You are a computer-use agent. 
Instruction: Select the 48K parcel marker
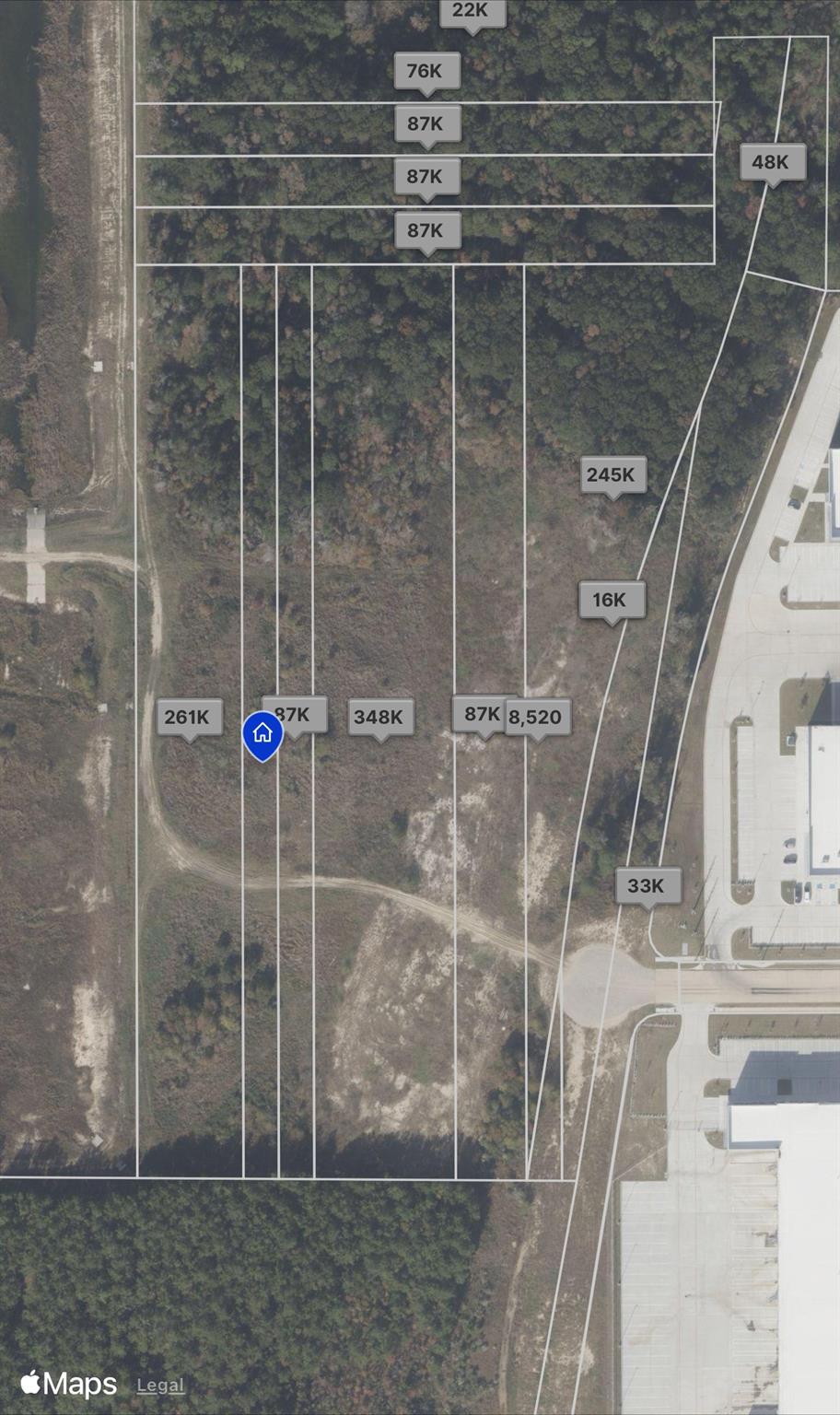point(772,162)
